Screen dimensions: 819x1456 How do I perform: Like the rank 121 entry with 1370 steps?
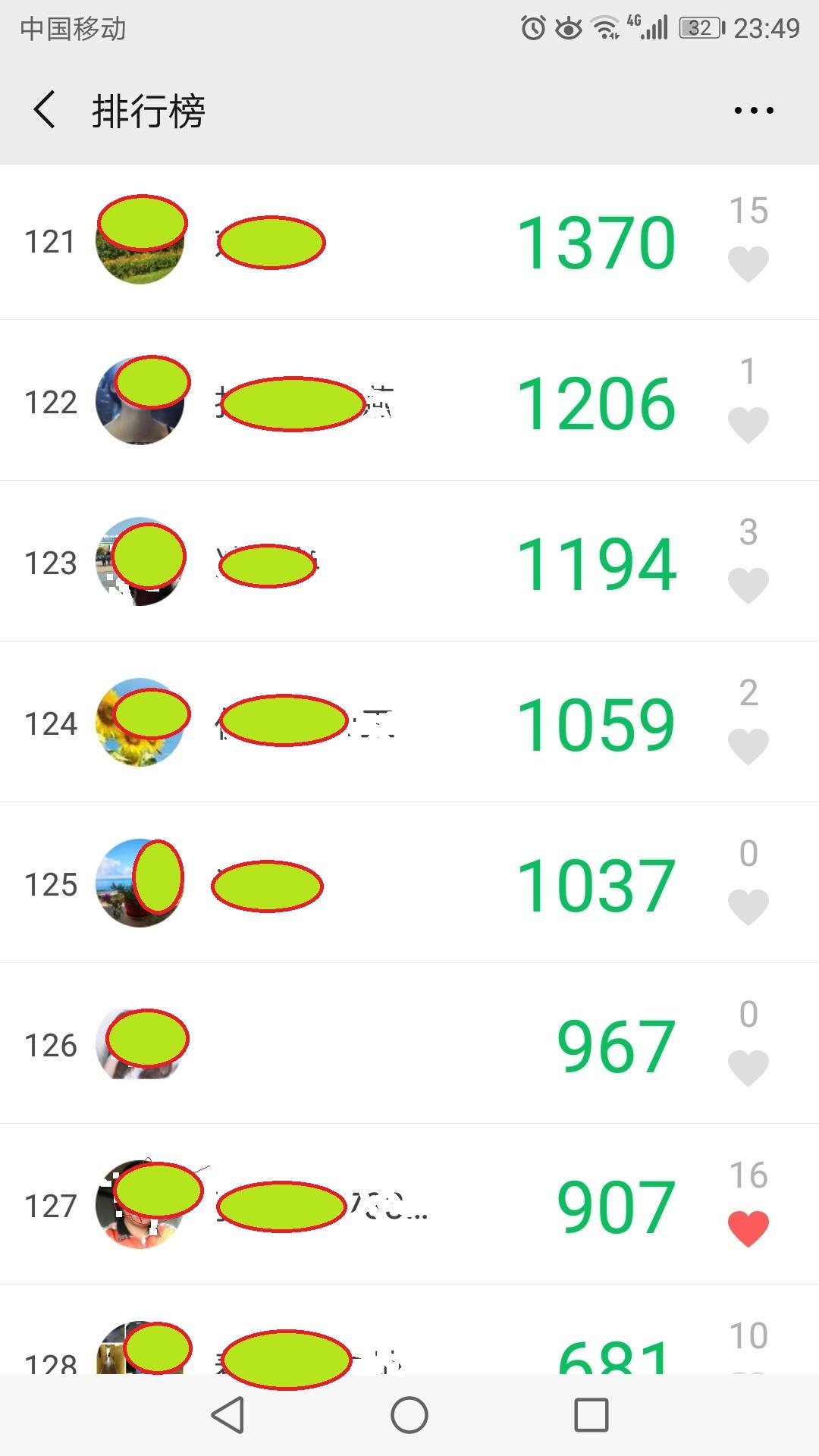748,264
